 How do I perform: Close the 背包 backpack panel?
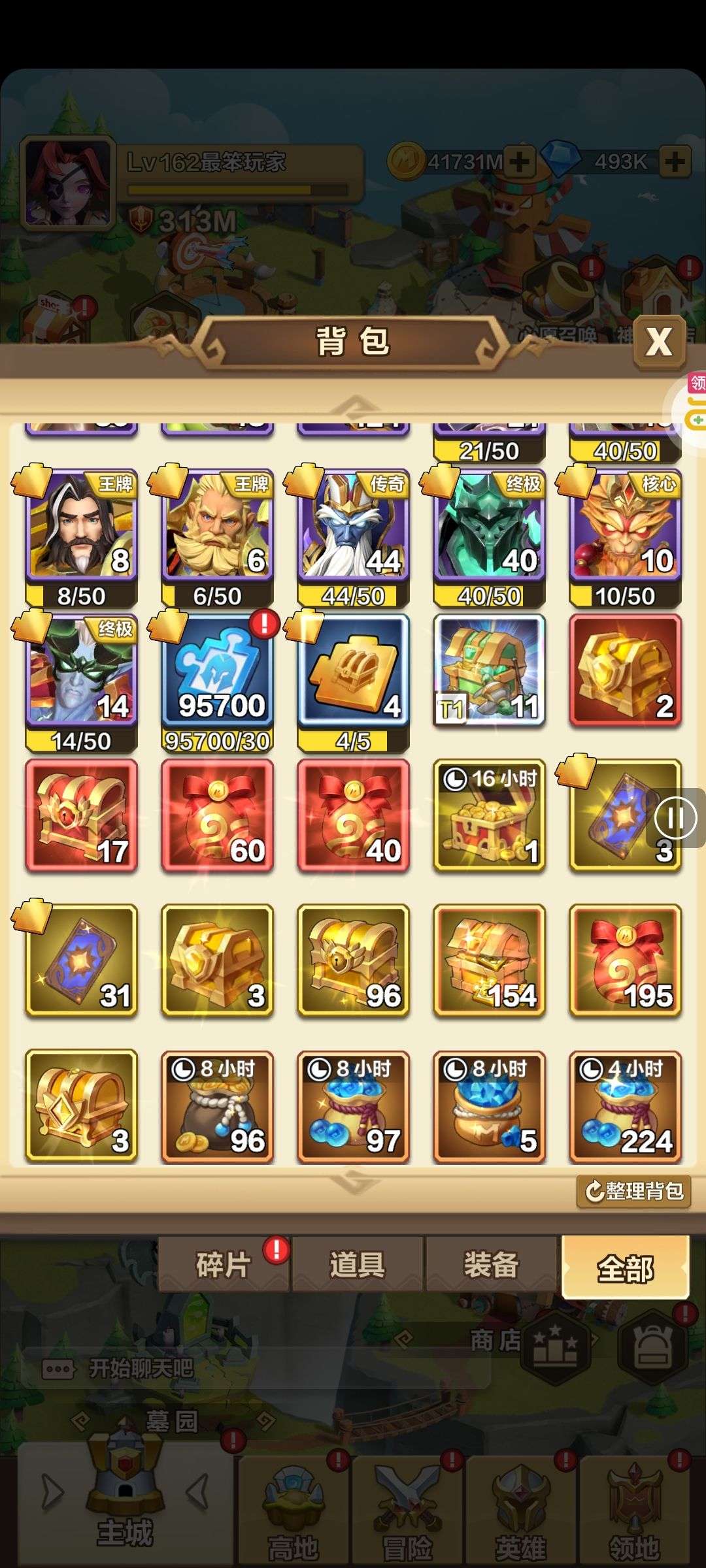659,341
